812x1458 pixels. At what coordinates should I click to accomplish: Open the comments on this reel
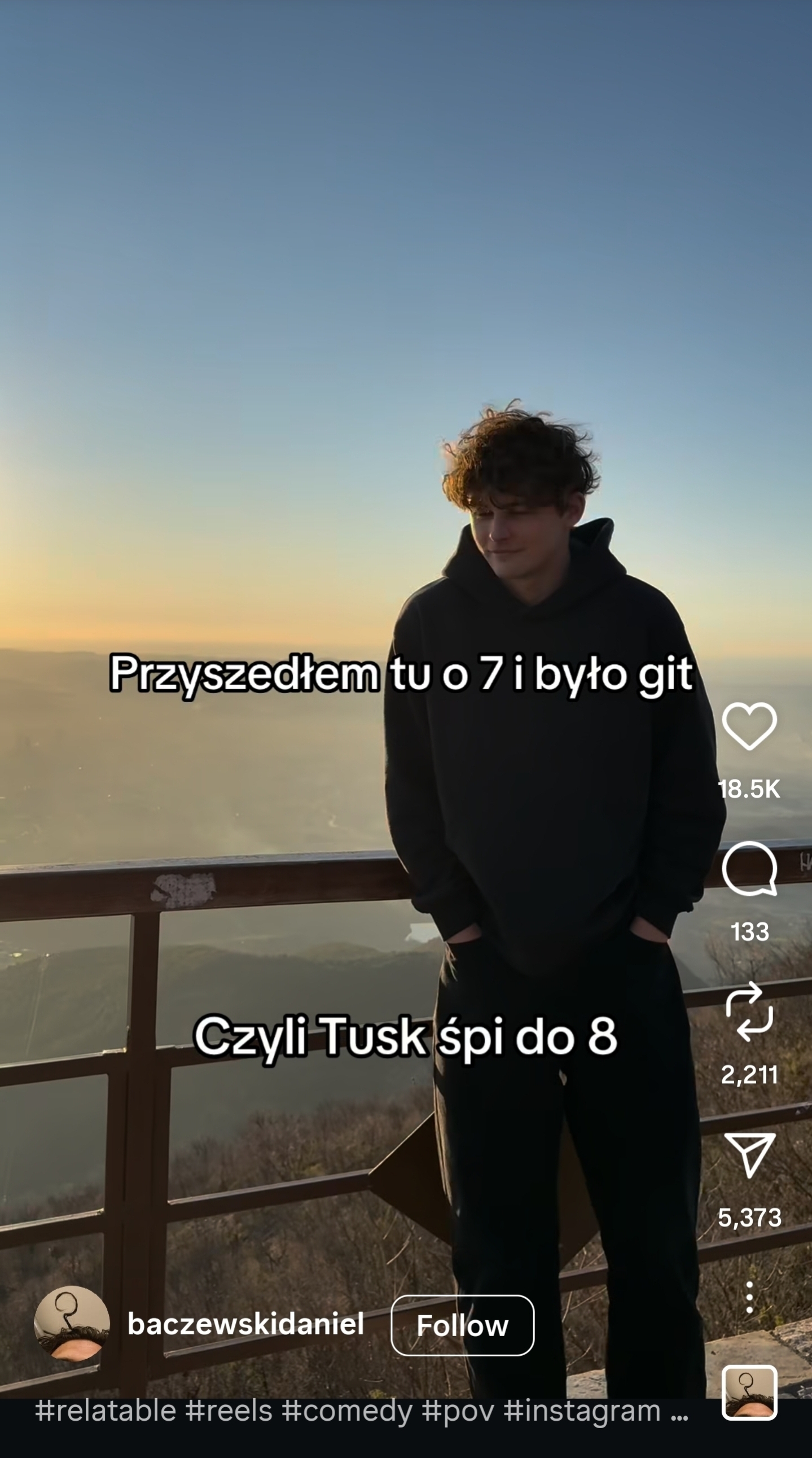coord(749,869)
